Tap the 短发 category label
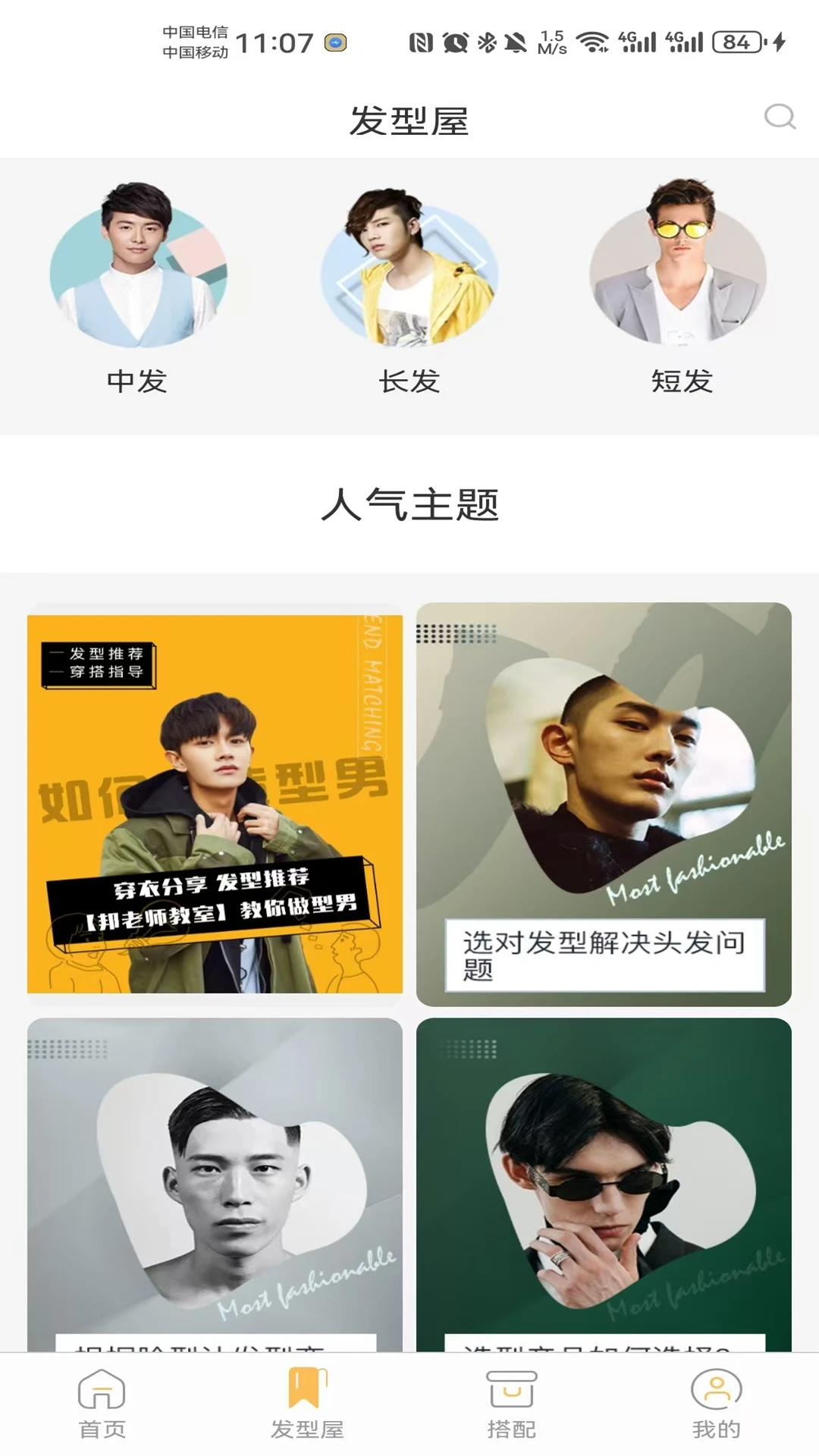 [682, 383]
